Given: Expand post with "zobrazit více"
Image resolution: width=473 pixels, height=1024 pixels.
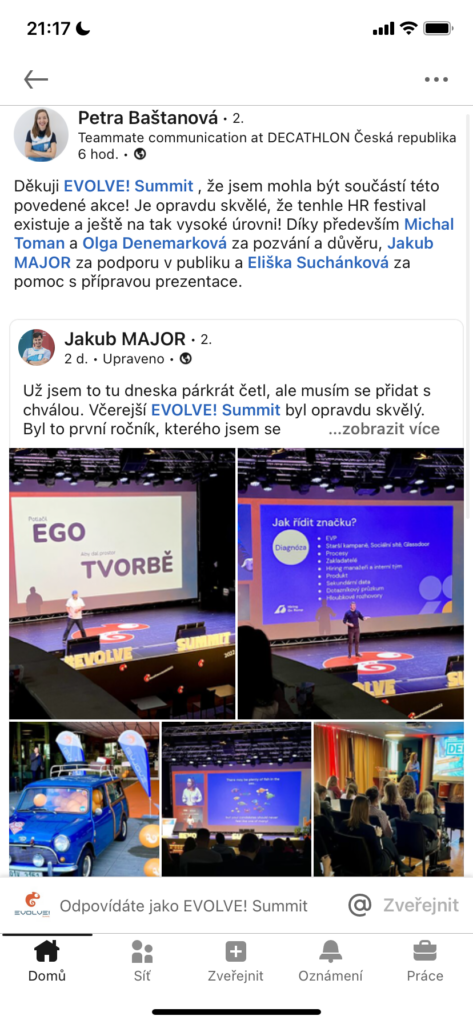Looking at the screenshot, I should pyautogui.click(x=383, y=429).
